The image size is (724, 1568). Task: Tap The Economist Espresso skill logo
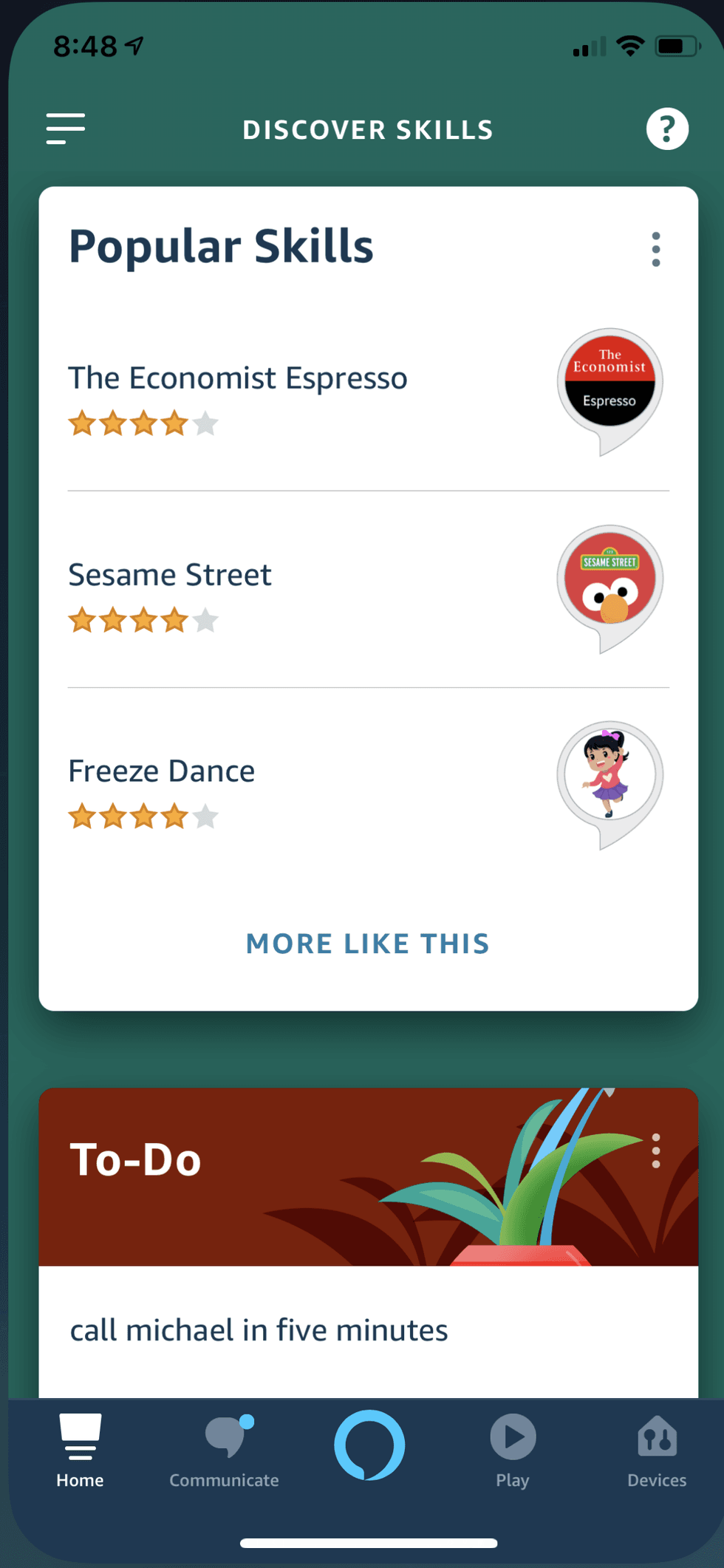(x=609, y=383)
